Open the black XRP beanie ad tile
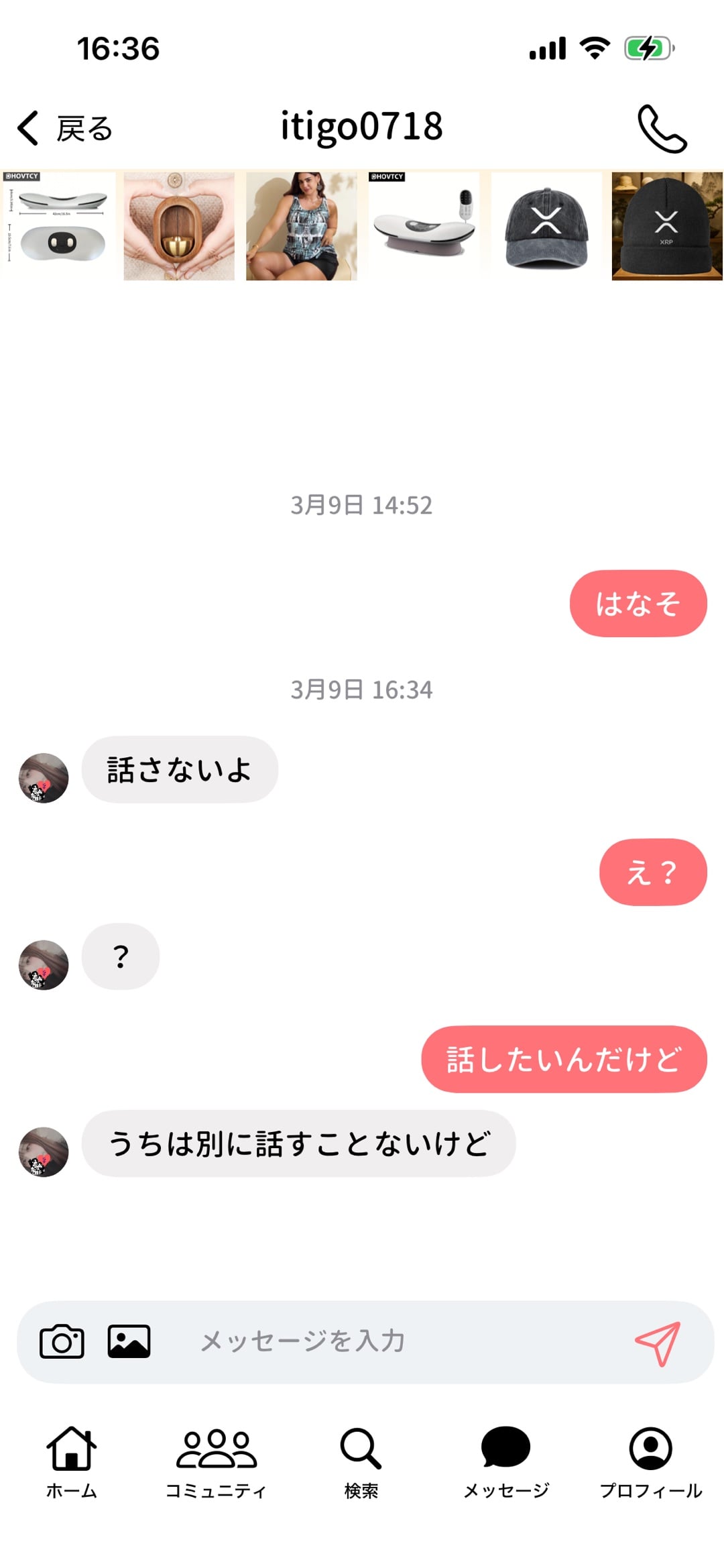Viewport: 724px width, 1568px height. [x=667, y=226]
